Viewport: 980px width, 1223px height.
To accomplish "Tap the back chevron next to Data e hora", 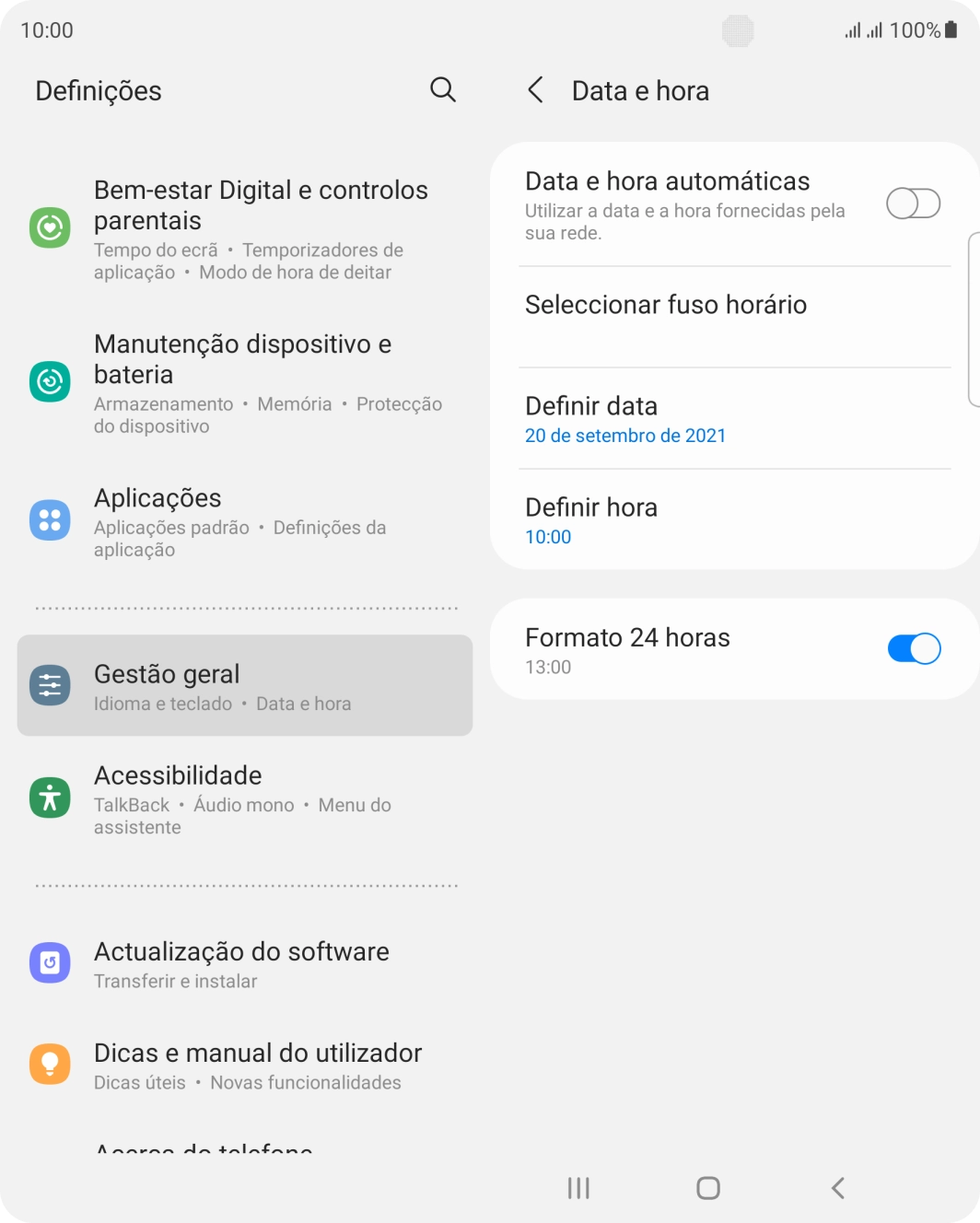I will (x=535, y=89).
